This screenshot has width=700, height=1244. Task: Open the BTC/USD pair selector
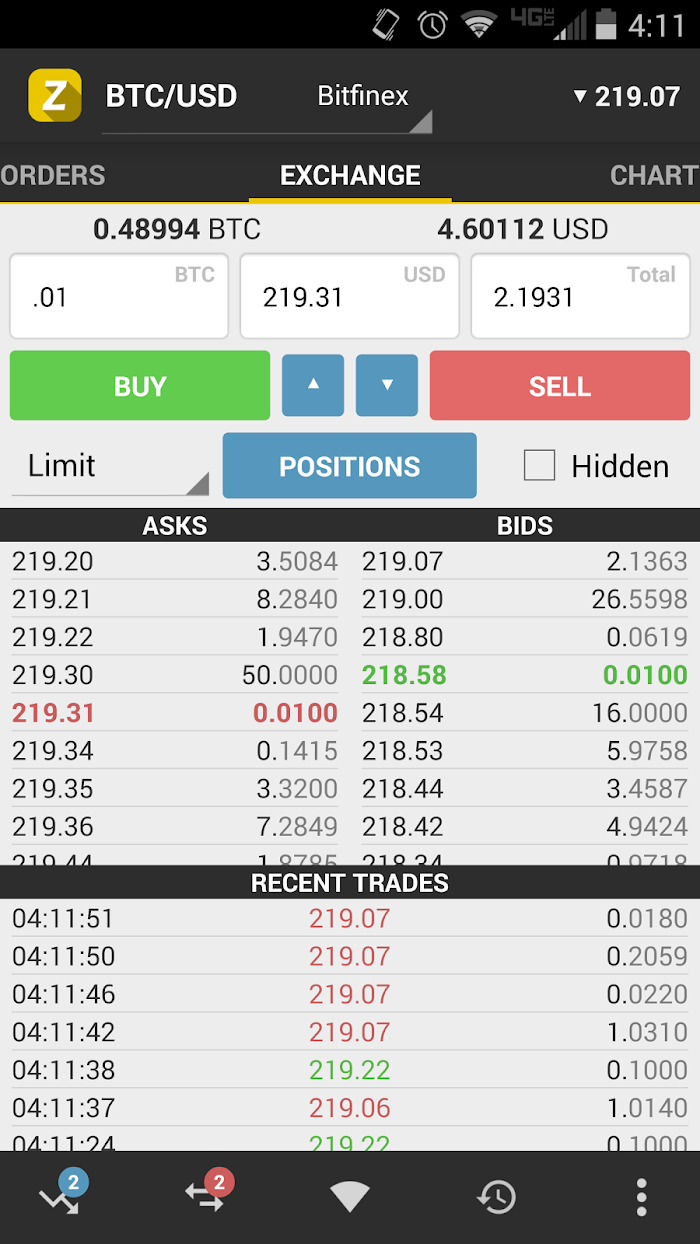(x=171, y=97)
